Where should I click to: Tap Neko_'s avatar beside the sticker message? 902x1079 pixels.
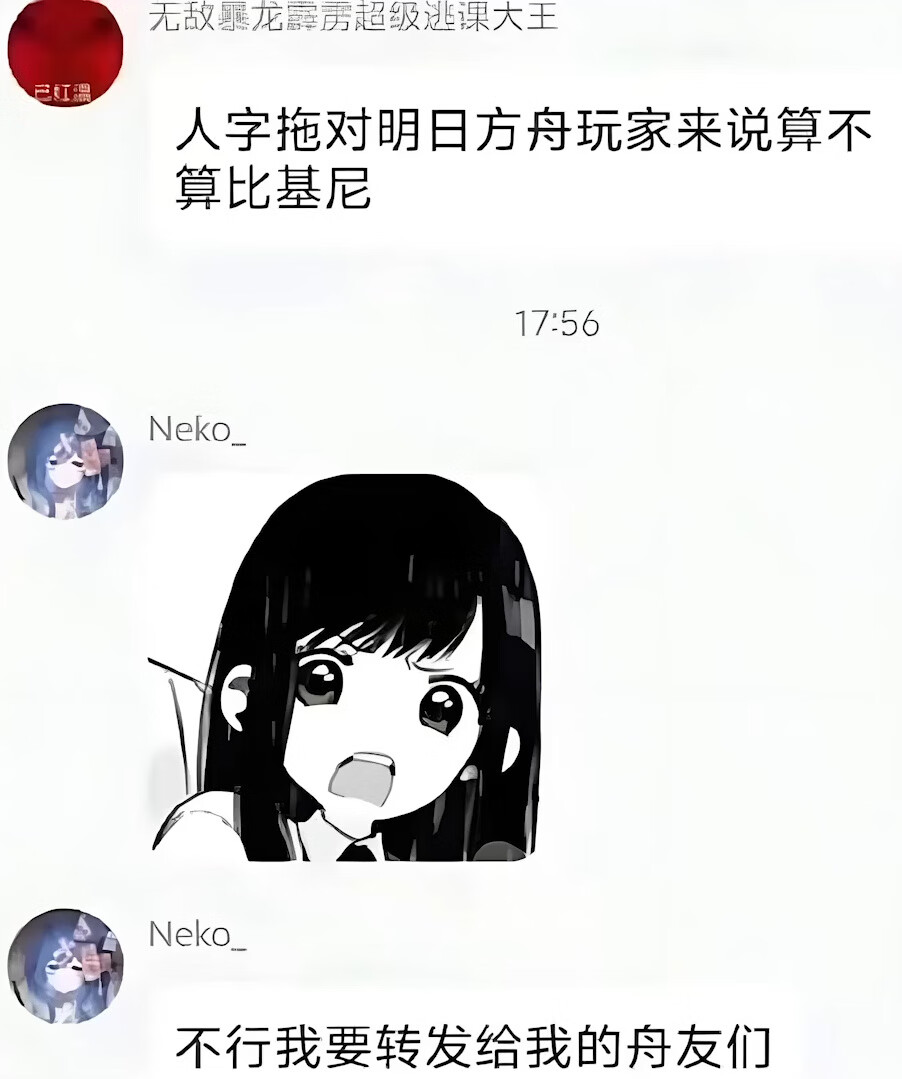[65, 461]
